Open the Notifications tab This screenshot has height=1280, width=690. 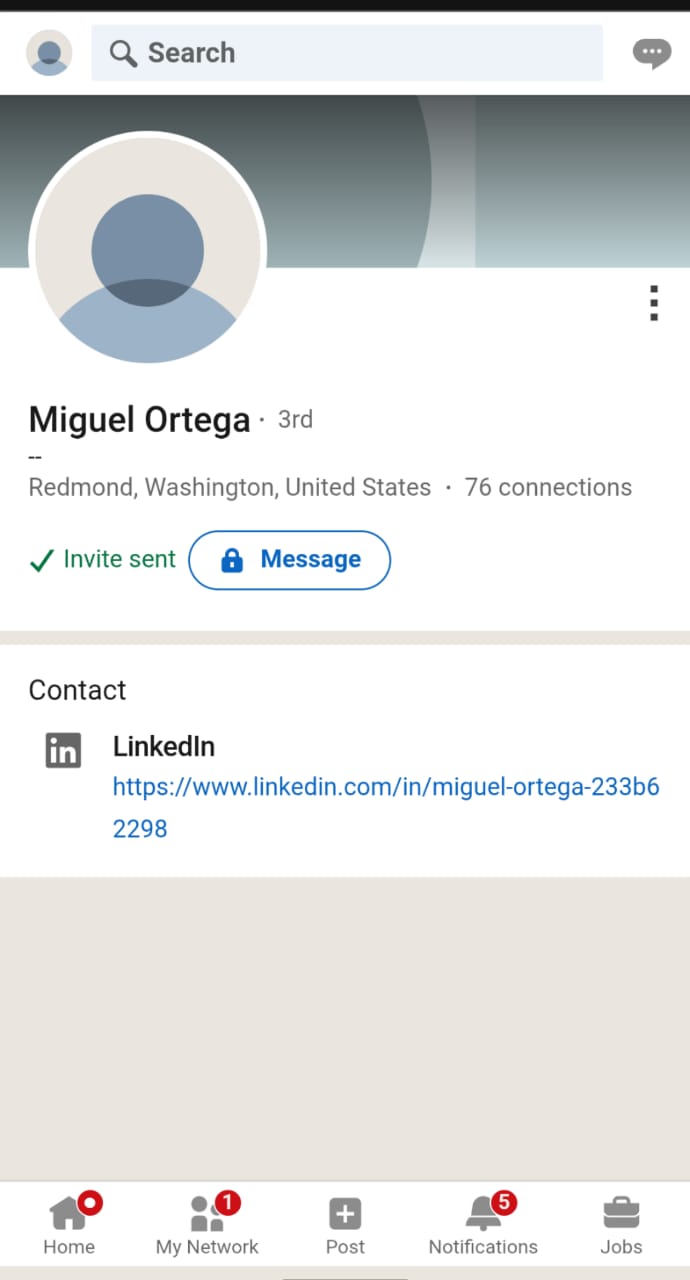click(x=483, y=1225)
